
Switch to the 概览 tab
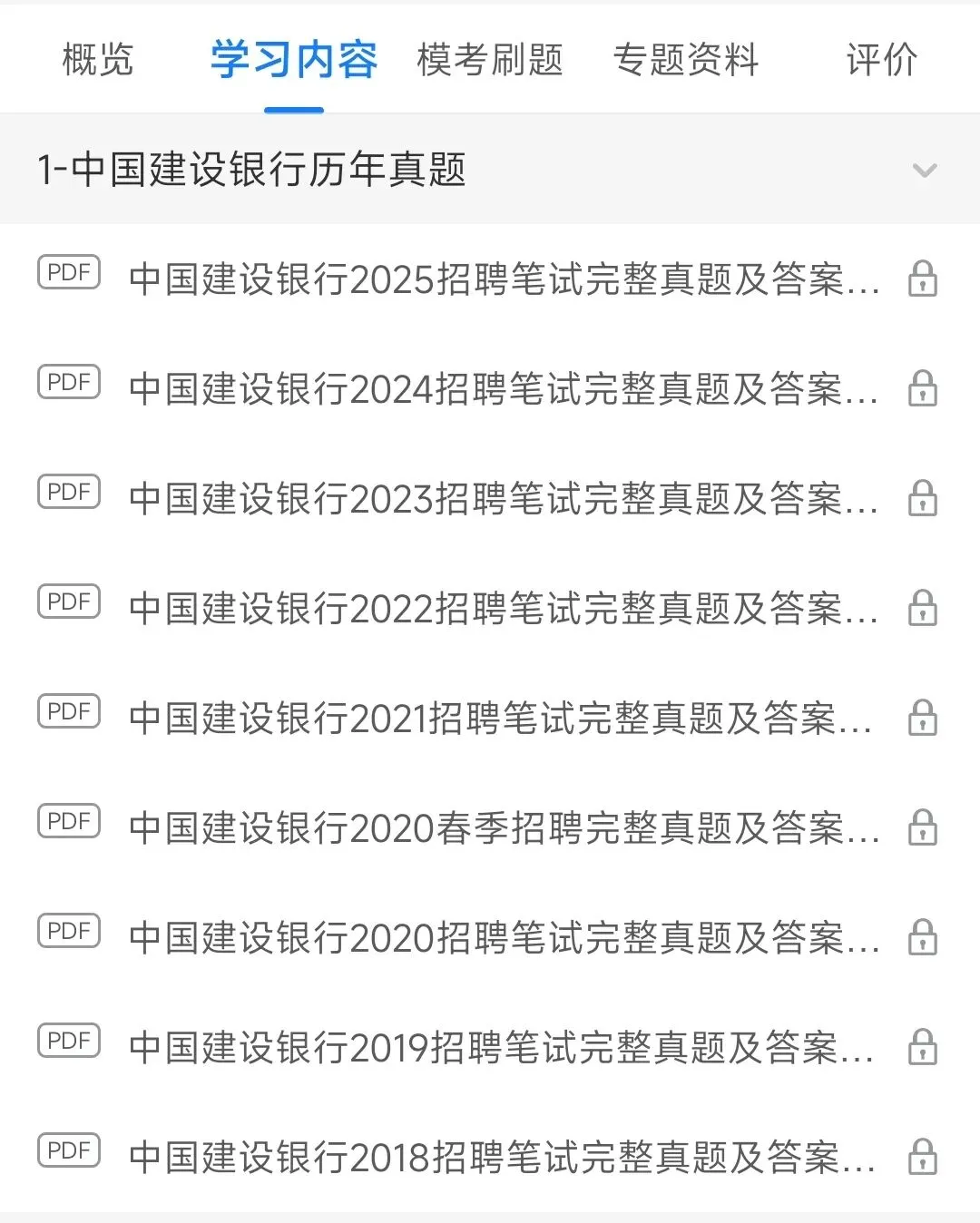pyautogui.click(x=98, y=60)
